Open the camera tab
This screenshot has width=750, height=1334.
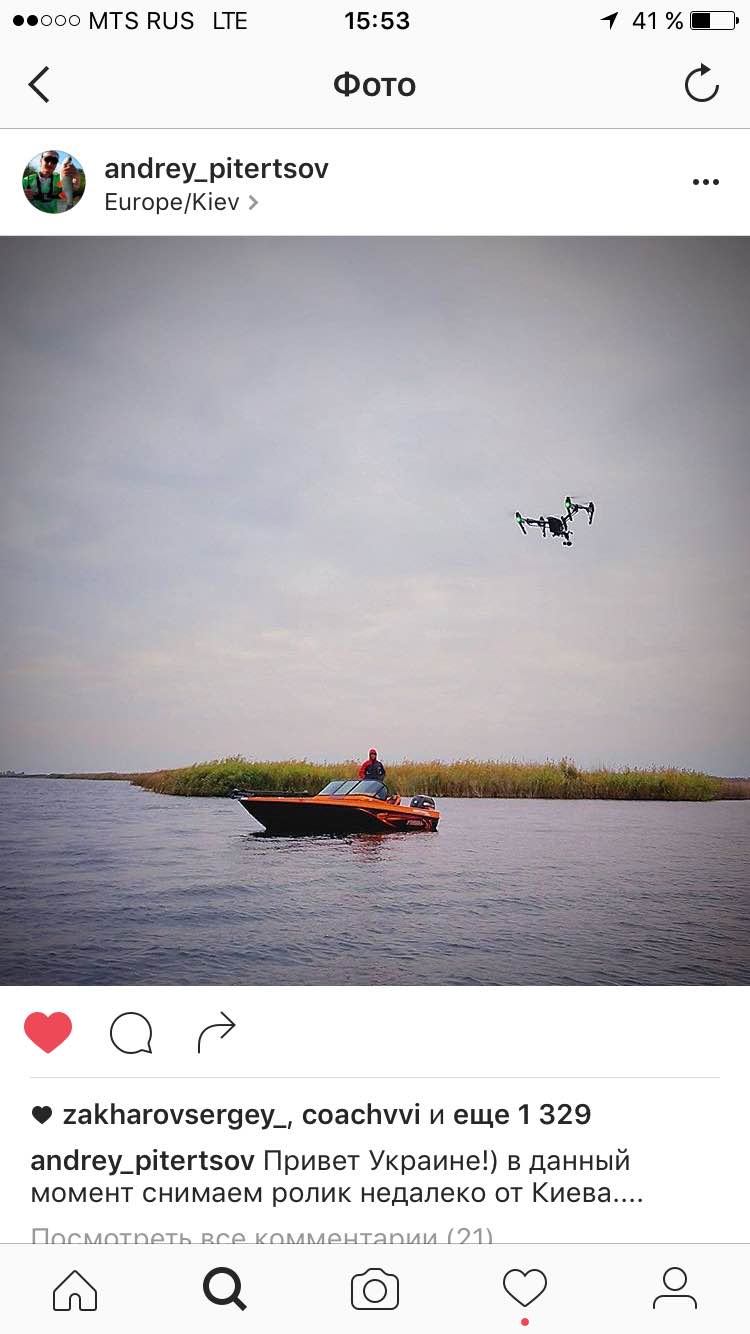click(x=375, y=1289)
